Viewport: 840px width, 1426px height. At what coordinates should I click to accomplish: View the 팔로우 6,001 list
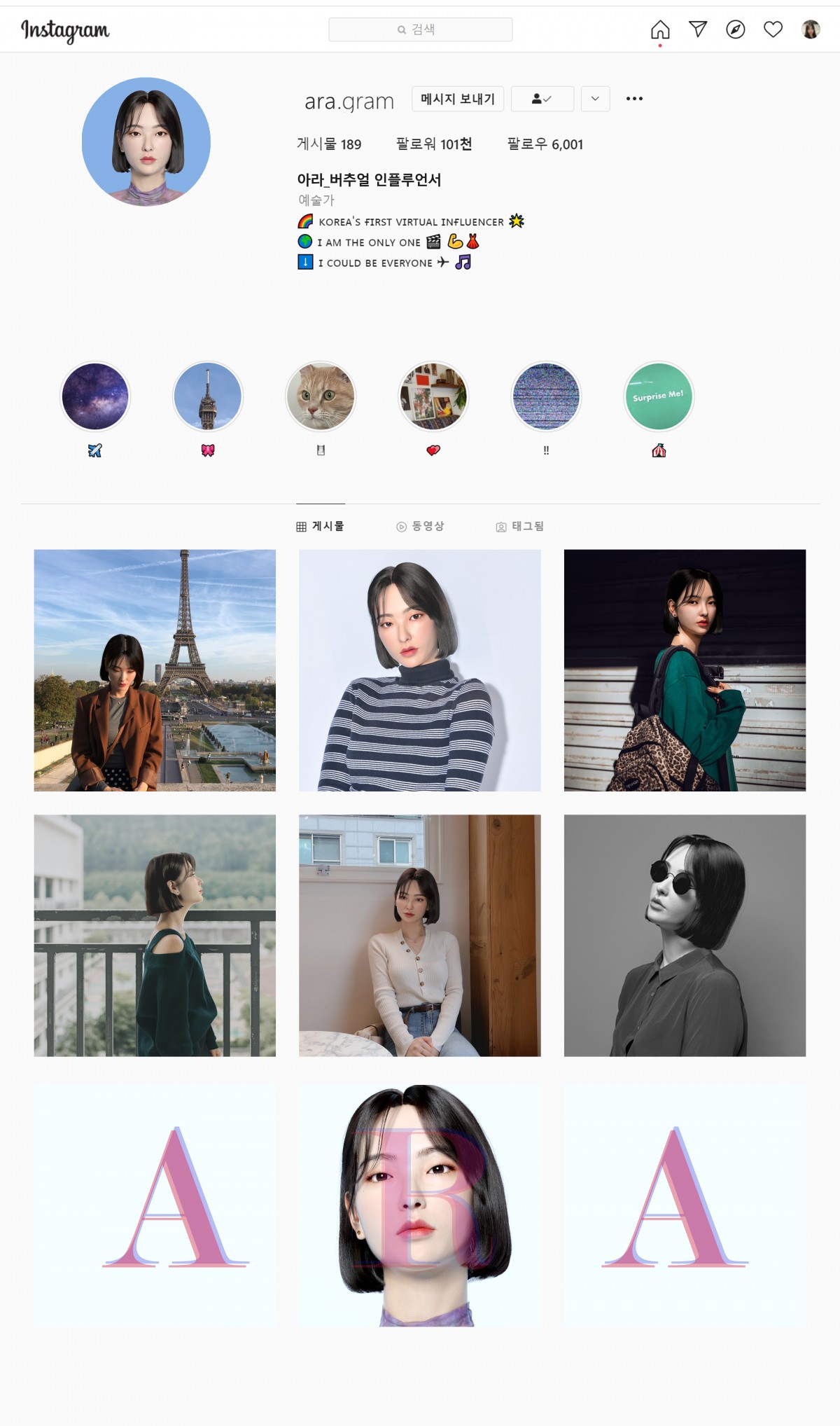pos(545,144)
